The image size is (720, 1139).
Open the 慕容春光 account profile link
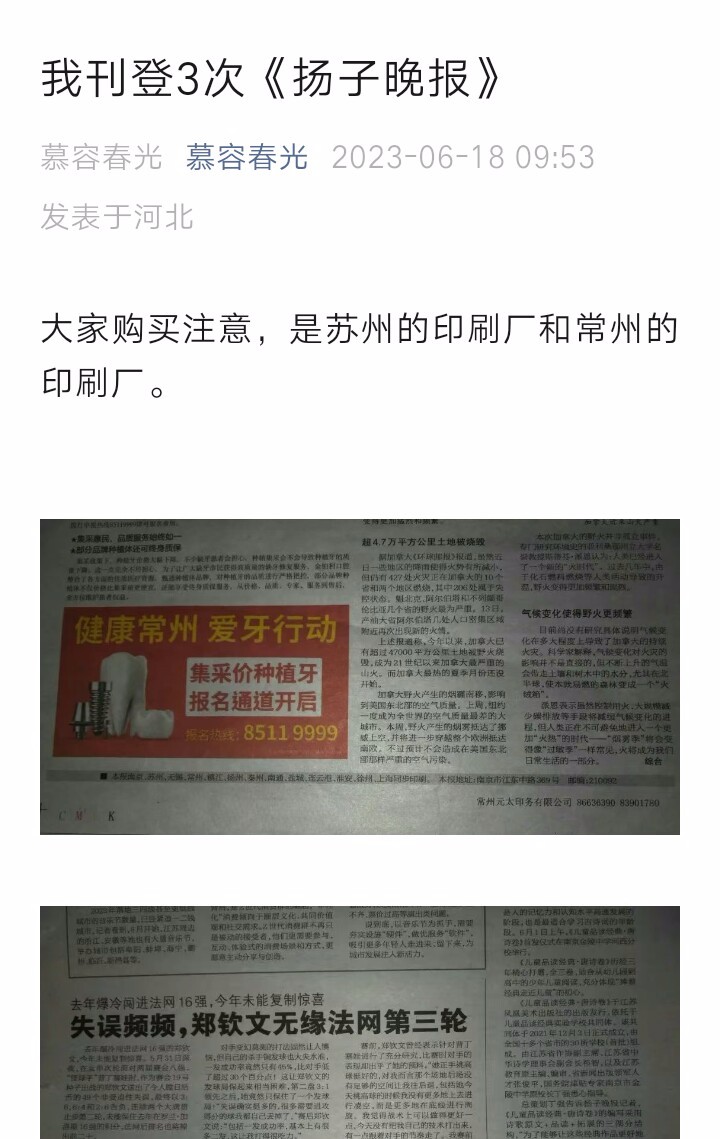[x=246, y=157]
